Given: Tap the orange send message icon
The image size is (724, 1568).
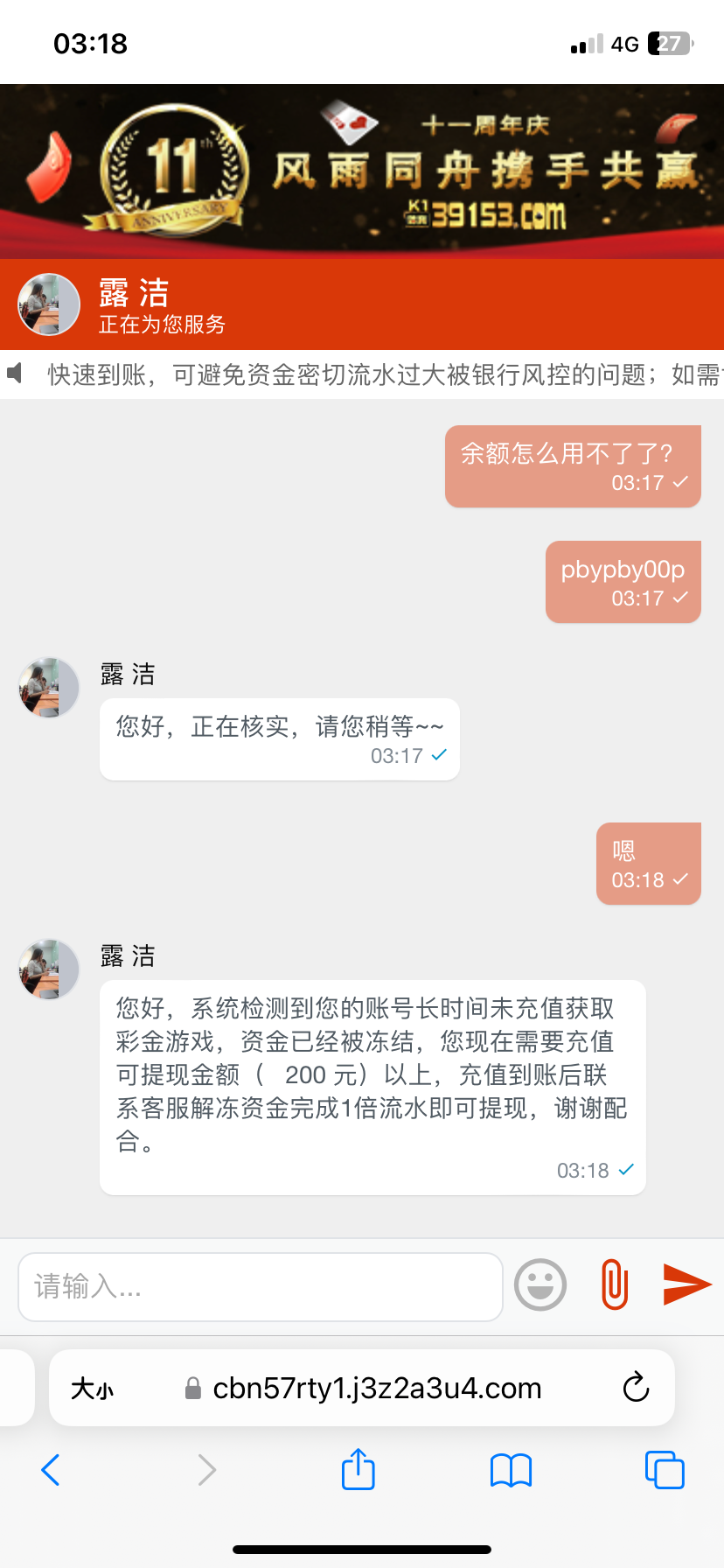Looking at the screenshot, I should tap(688, 1284).
